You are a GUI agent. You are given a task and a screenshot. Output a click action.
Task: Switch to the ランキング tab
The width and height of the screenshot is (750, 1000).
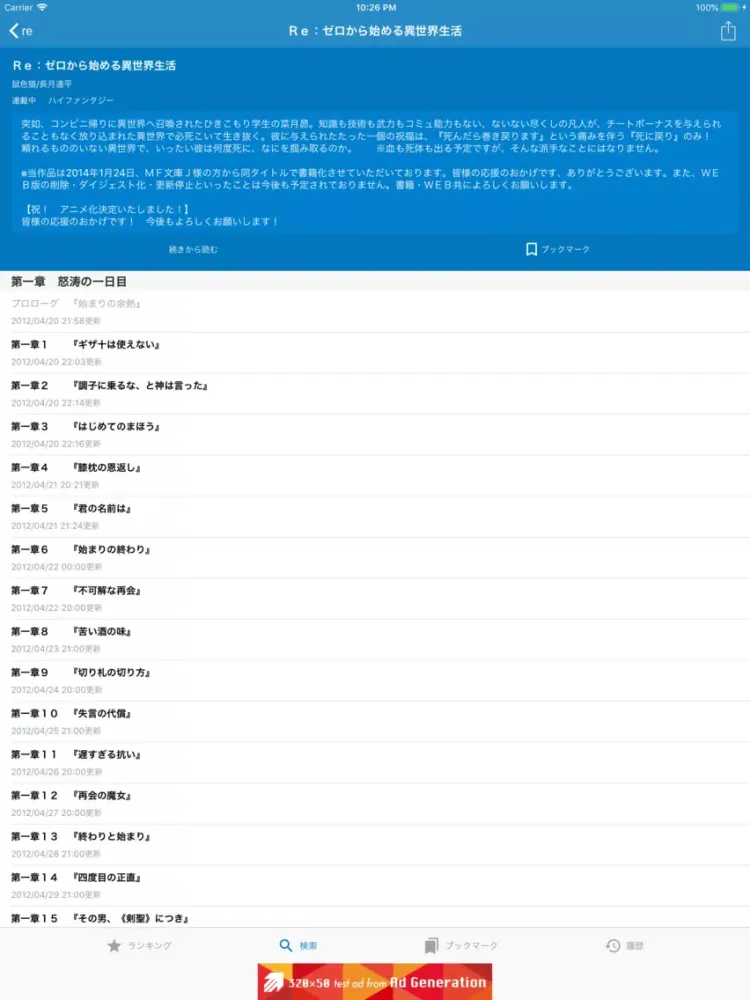tap(140, 944)
